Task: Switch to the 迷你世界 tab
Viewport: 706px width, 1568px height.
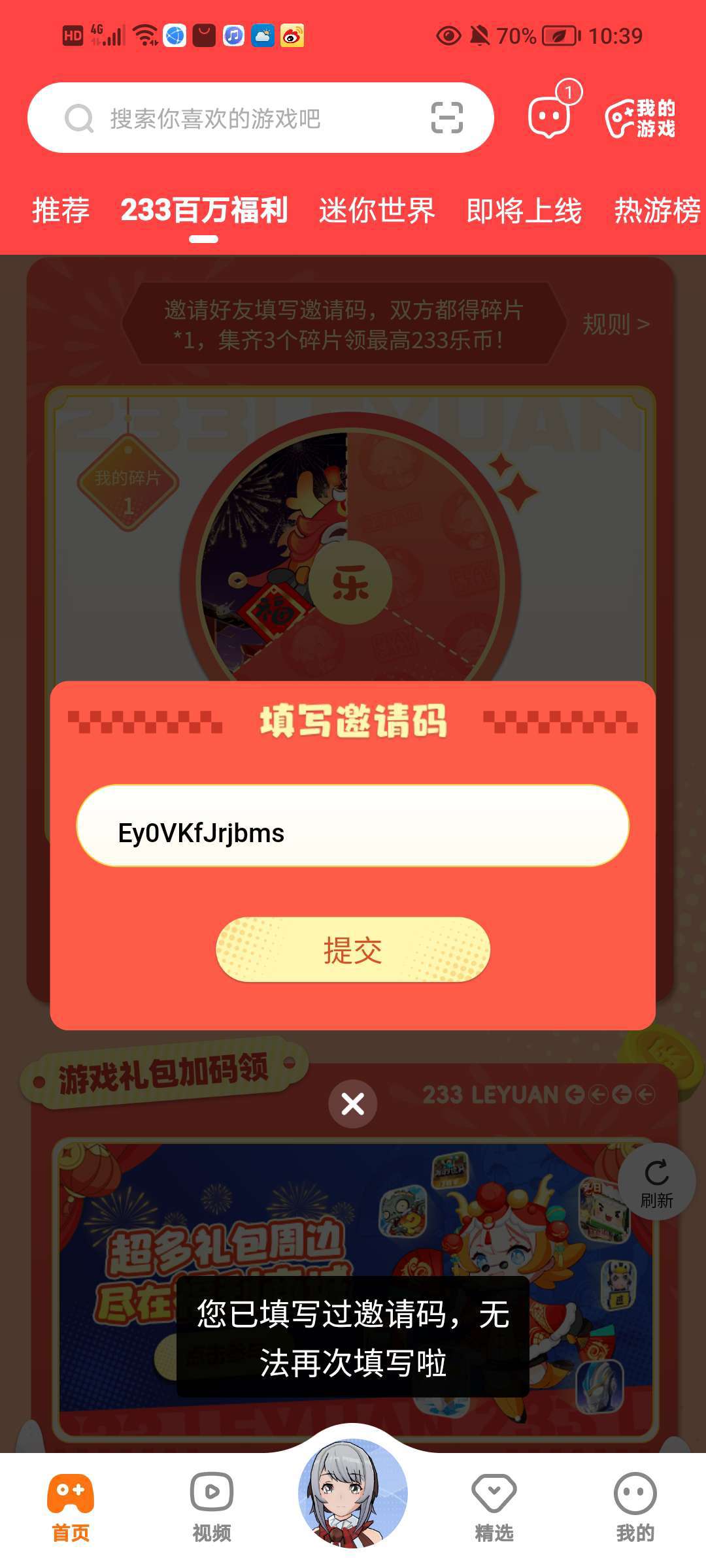Action: pos(377,210)
